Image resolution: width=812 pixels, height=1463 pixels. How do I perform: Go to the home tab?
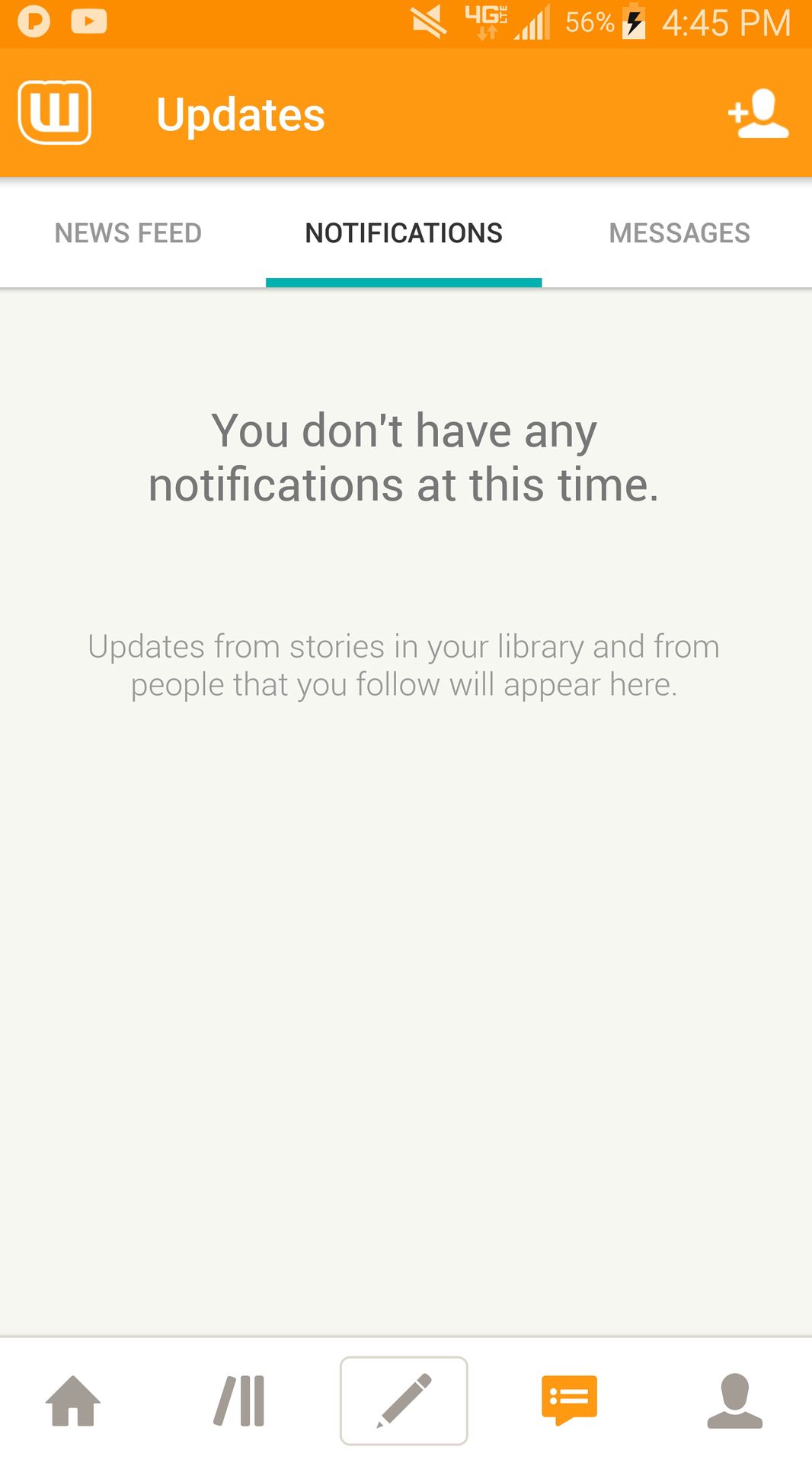[73, 1401]
